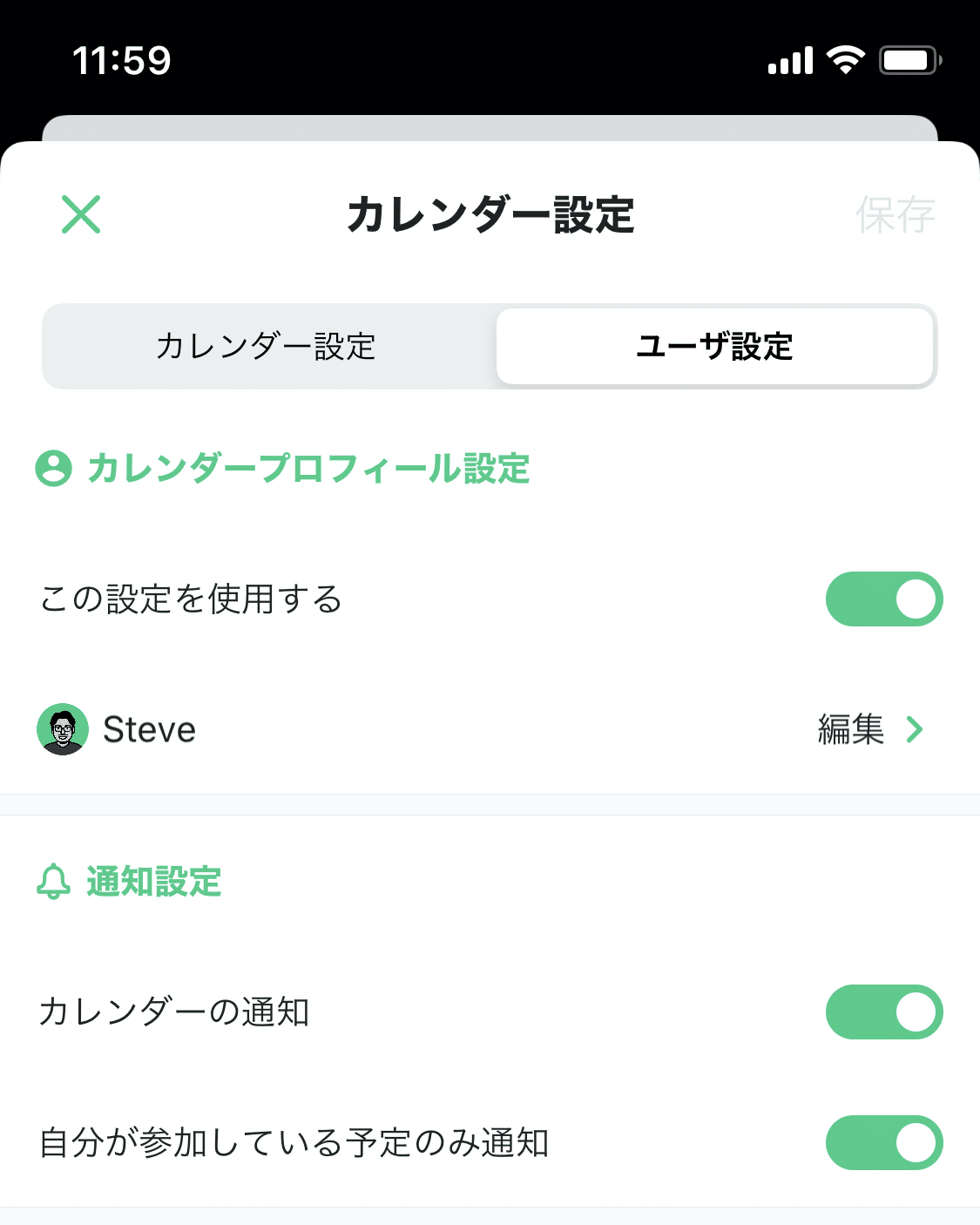This screenshot has width=980, height=1225.
Task: Turn off カレンダーの通知
Action: [883, 1012]
